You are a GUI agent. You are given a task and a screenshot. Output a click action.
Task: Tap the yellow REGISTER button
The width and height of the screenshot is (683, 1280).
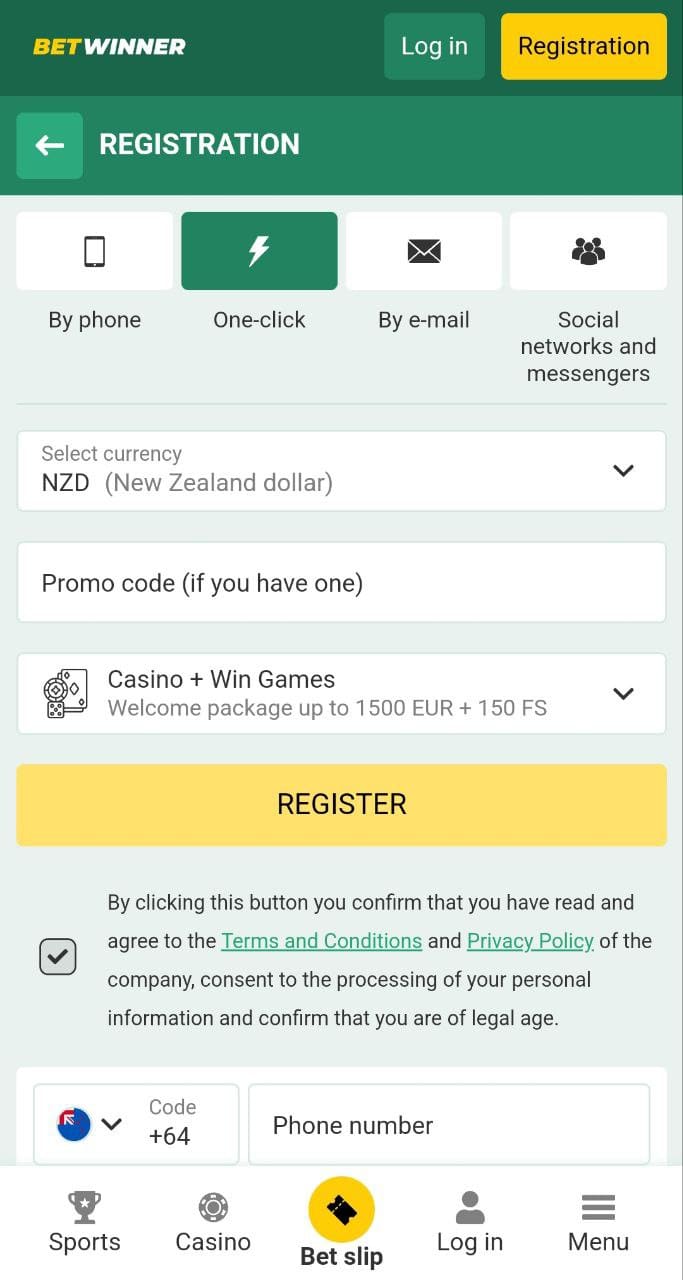pyautogui.click(x=341, y=804)
